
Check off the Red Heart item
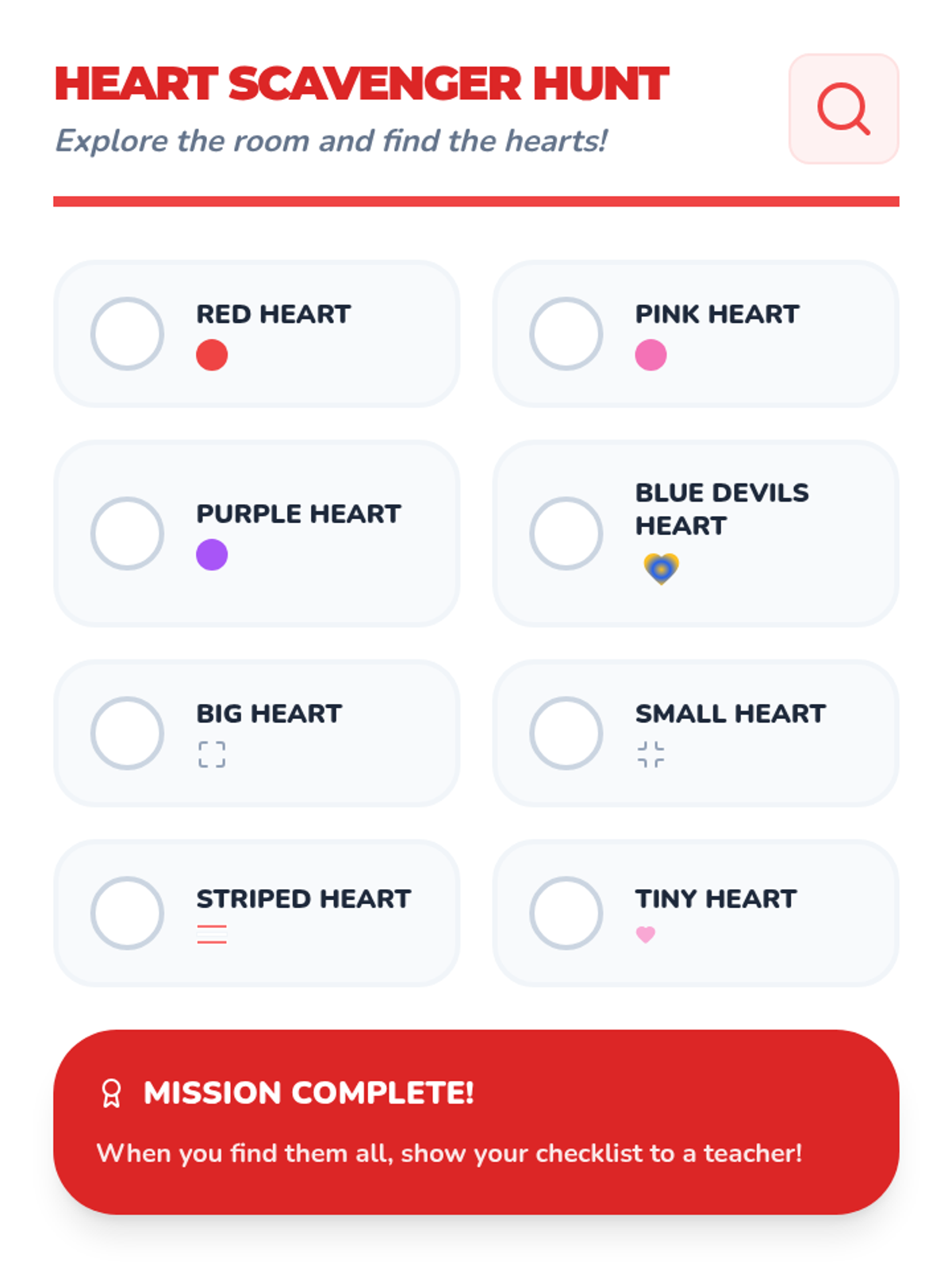click(127, 333)
